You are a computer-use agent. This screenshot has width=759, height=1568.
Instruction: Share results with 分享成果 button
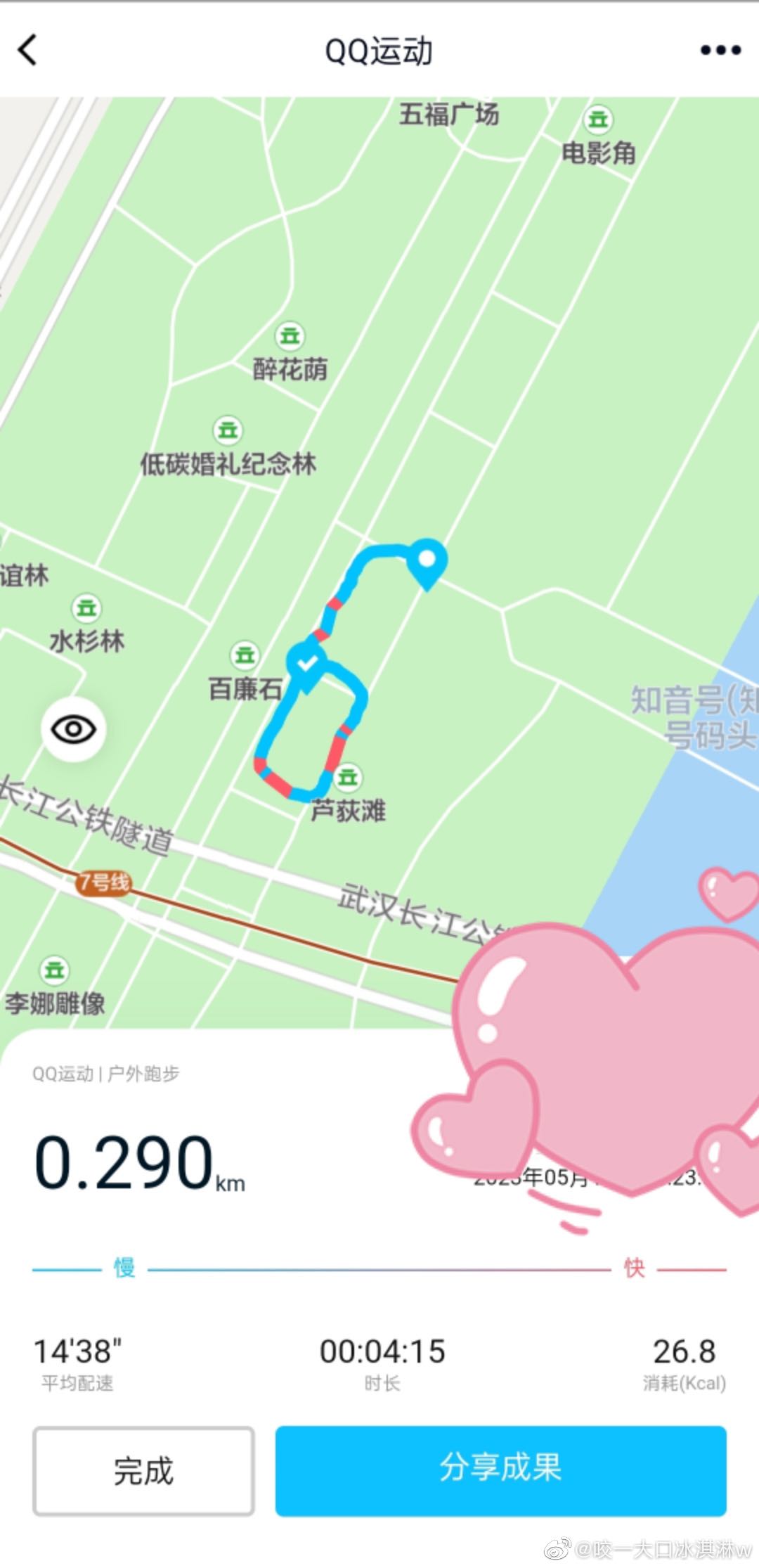tap(500, 1470)
